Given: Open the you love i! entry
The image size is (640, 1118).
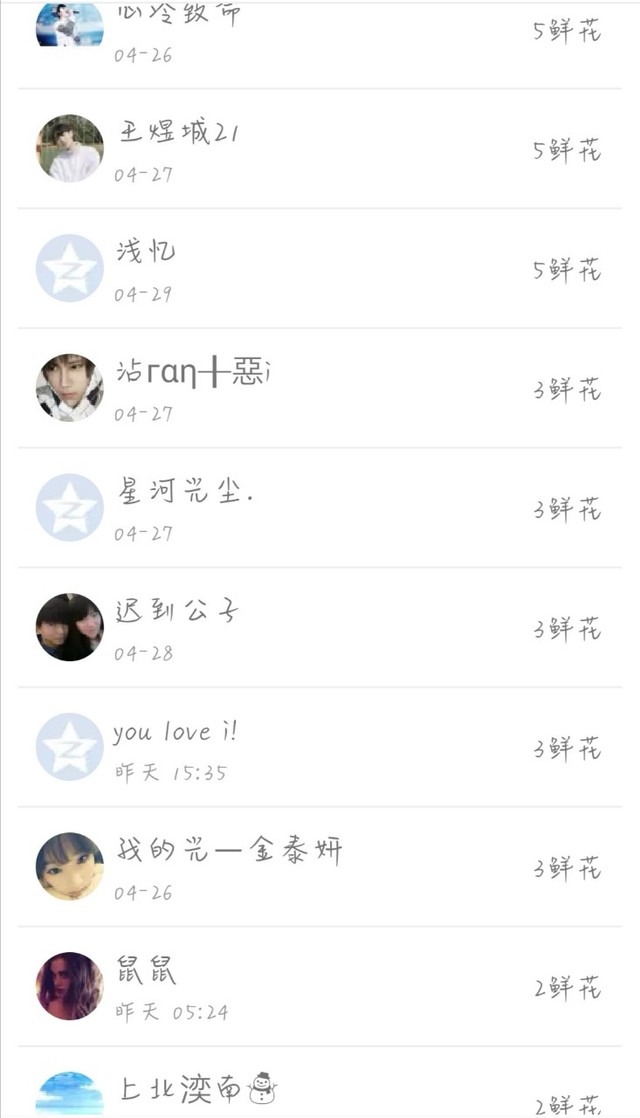Looking at the screenshot, I should [x=320, y=748].
